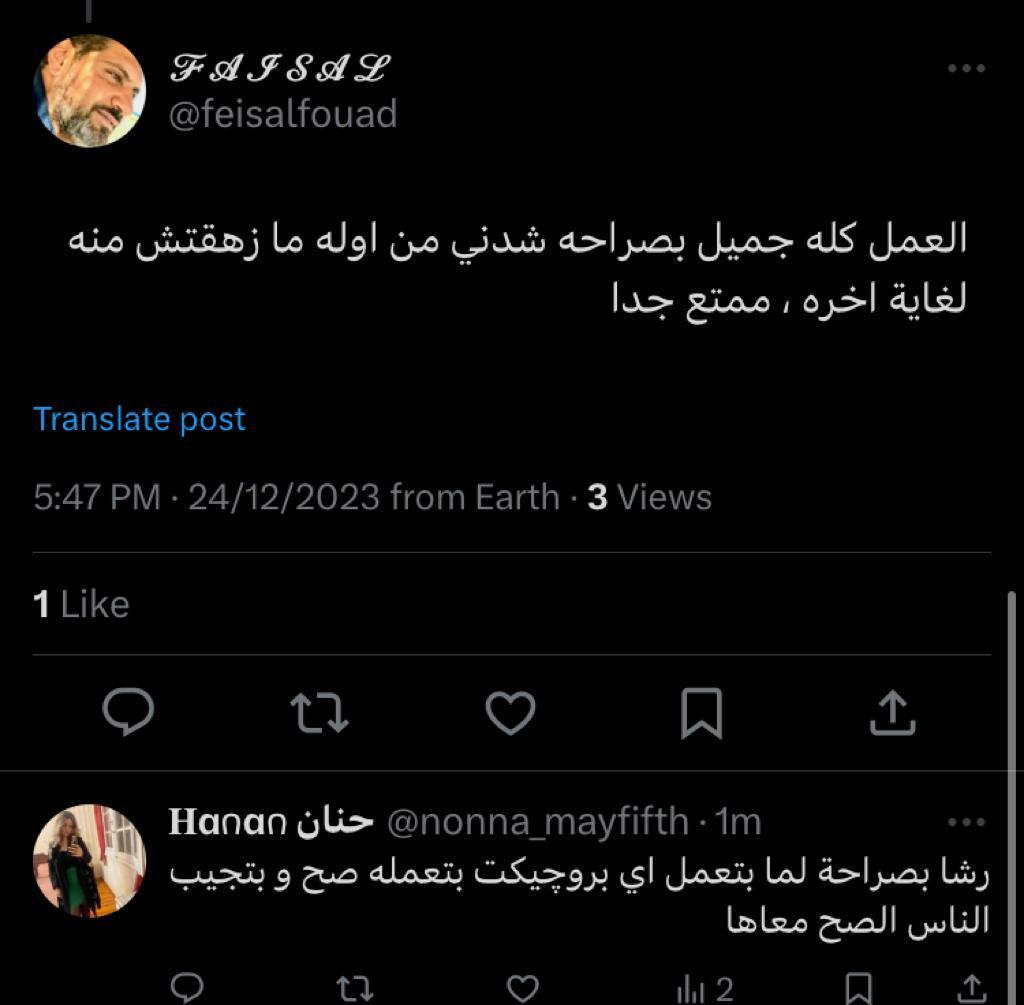The image size is (1024, 1005).
Task: Reply to FAISAL's post
Action: pos(128,713)
